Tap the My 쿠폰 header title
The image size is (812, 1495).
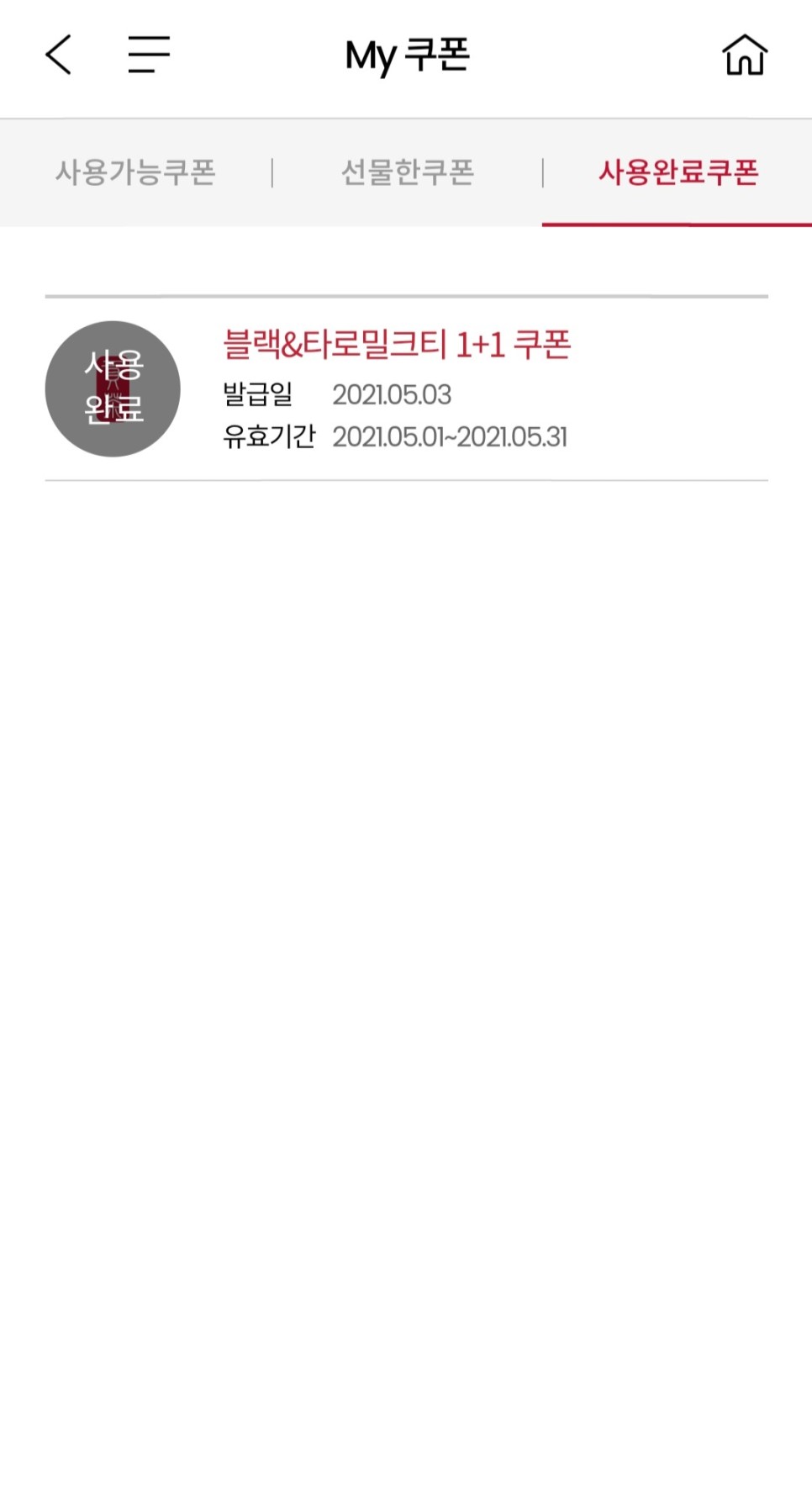click(x=406, y=54)
